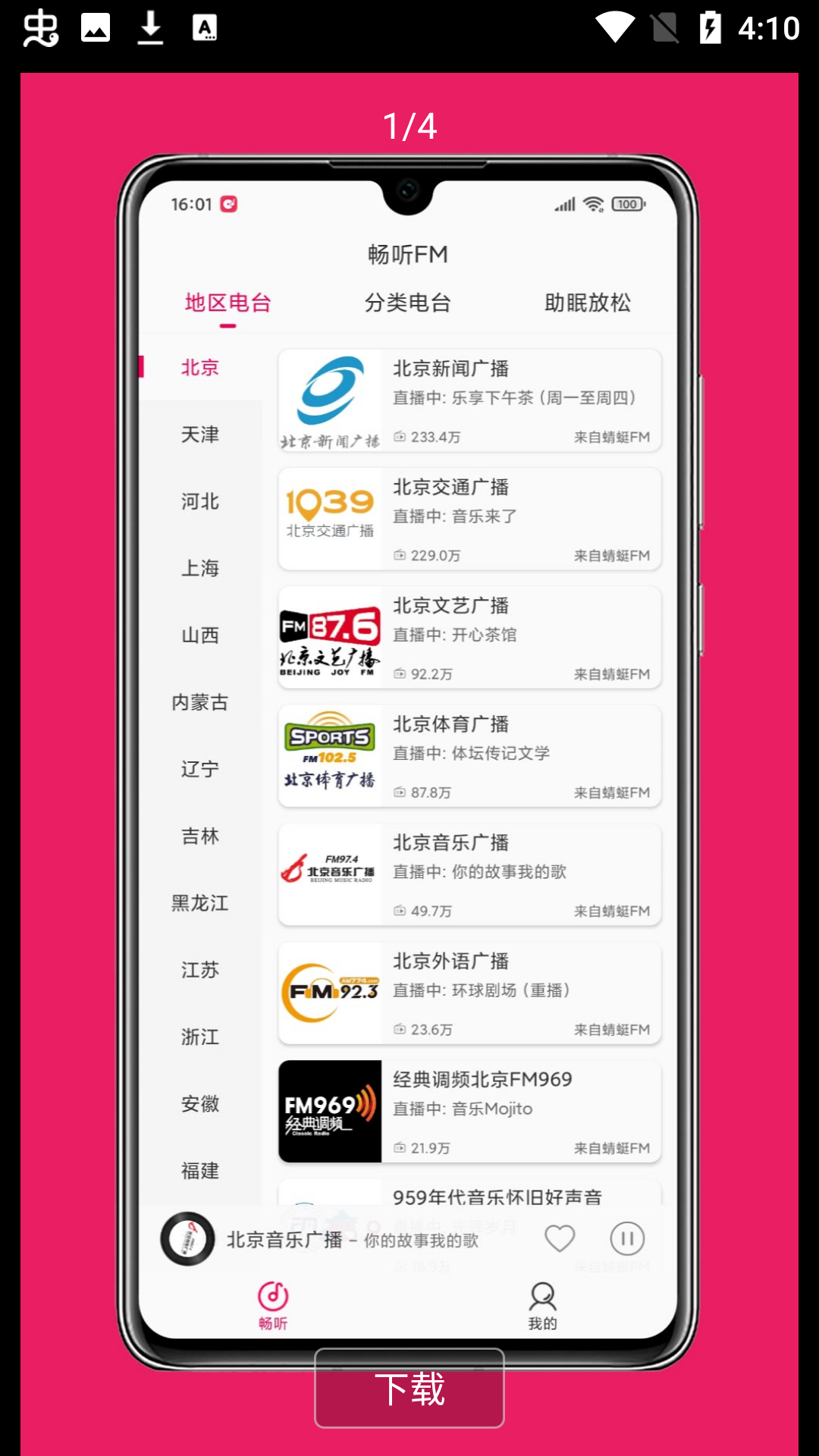Click the SPORTS FM102.5 station logo
This screenshot has height=1456, width=819.
330,755
